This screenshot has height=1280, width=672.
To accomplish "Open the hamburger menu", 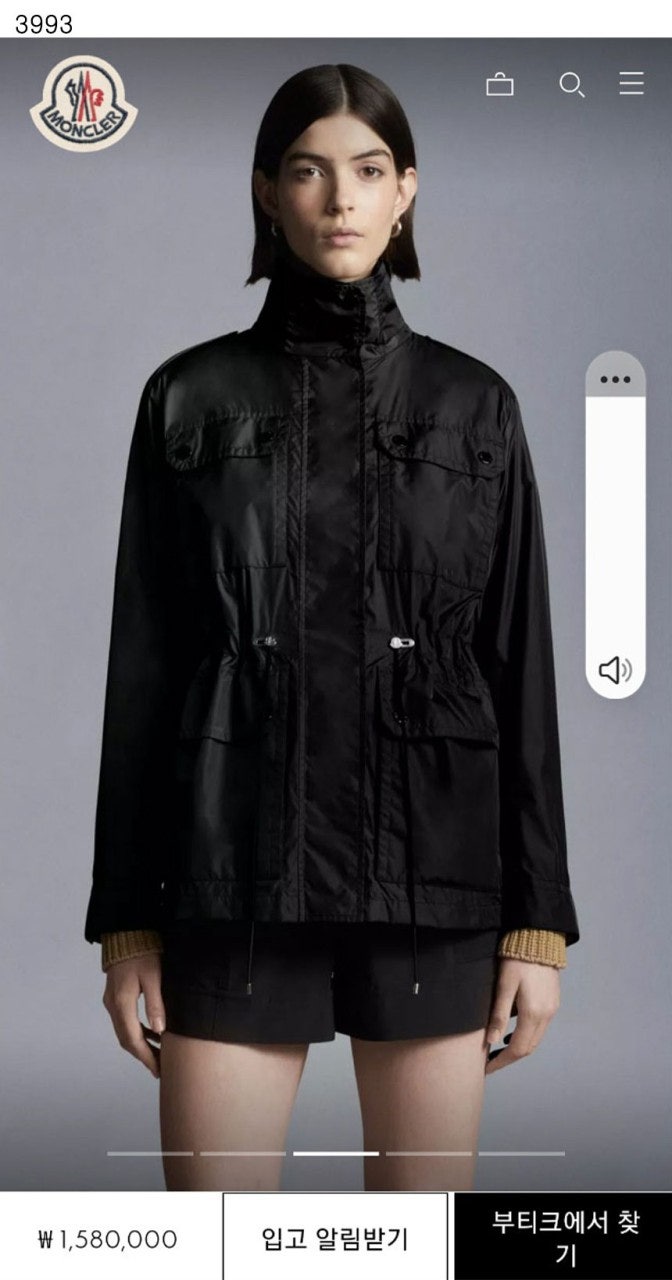I will click(x=631, y=83).
